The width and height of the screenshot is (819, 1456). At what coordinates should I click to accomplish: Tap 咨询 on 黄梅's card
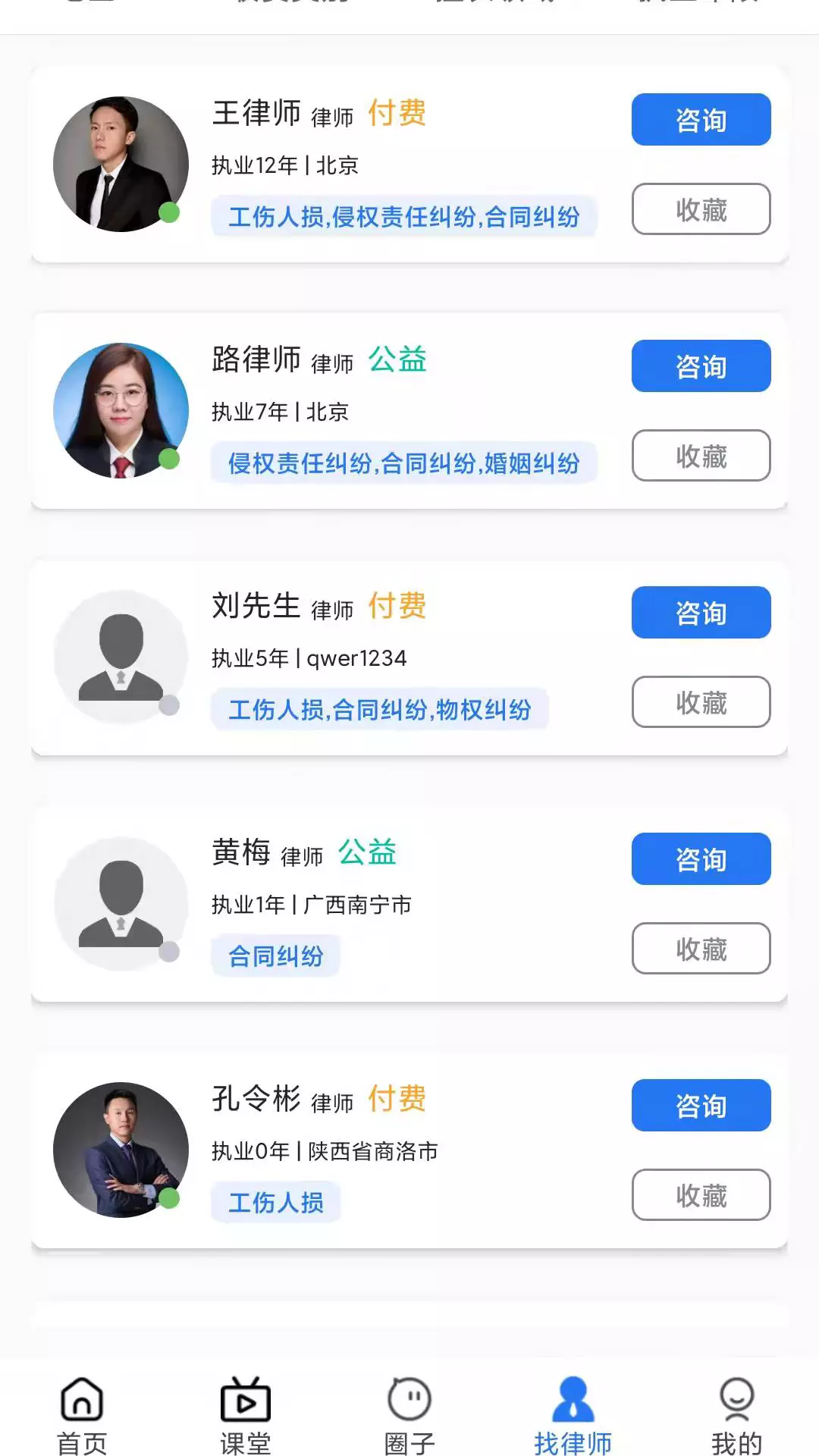coord(701,859)
